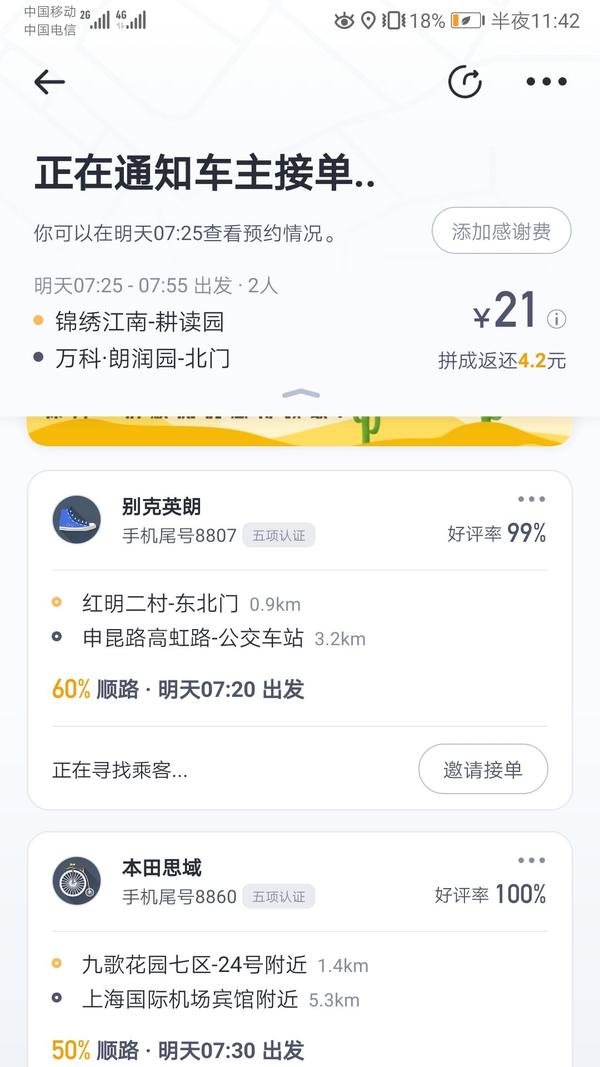Open the top-right overflow menu

click(546, 82)
